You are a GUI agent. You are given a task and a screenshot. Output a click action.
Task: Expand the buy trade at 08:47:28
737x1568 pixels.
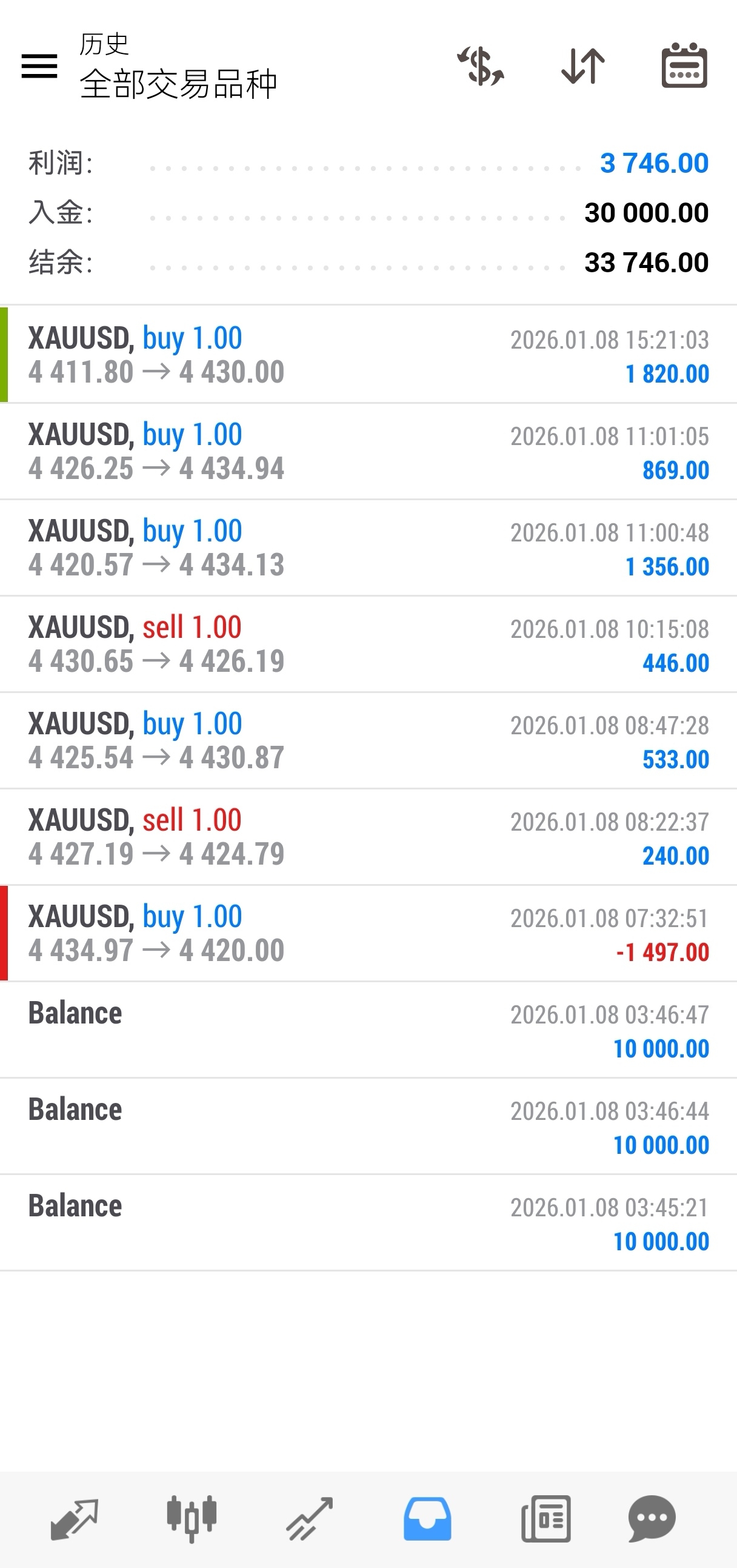[x=368, y=741]
